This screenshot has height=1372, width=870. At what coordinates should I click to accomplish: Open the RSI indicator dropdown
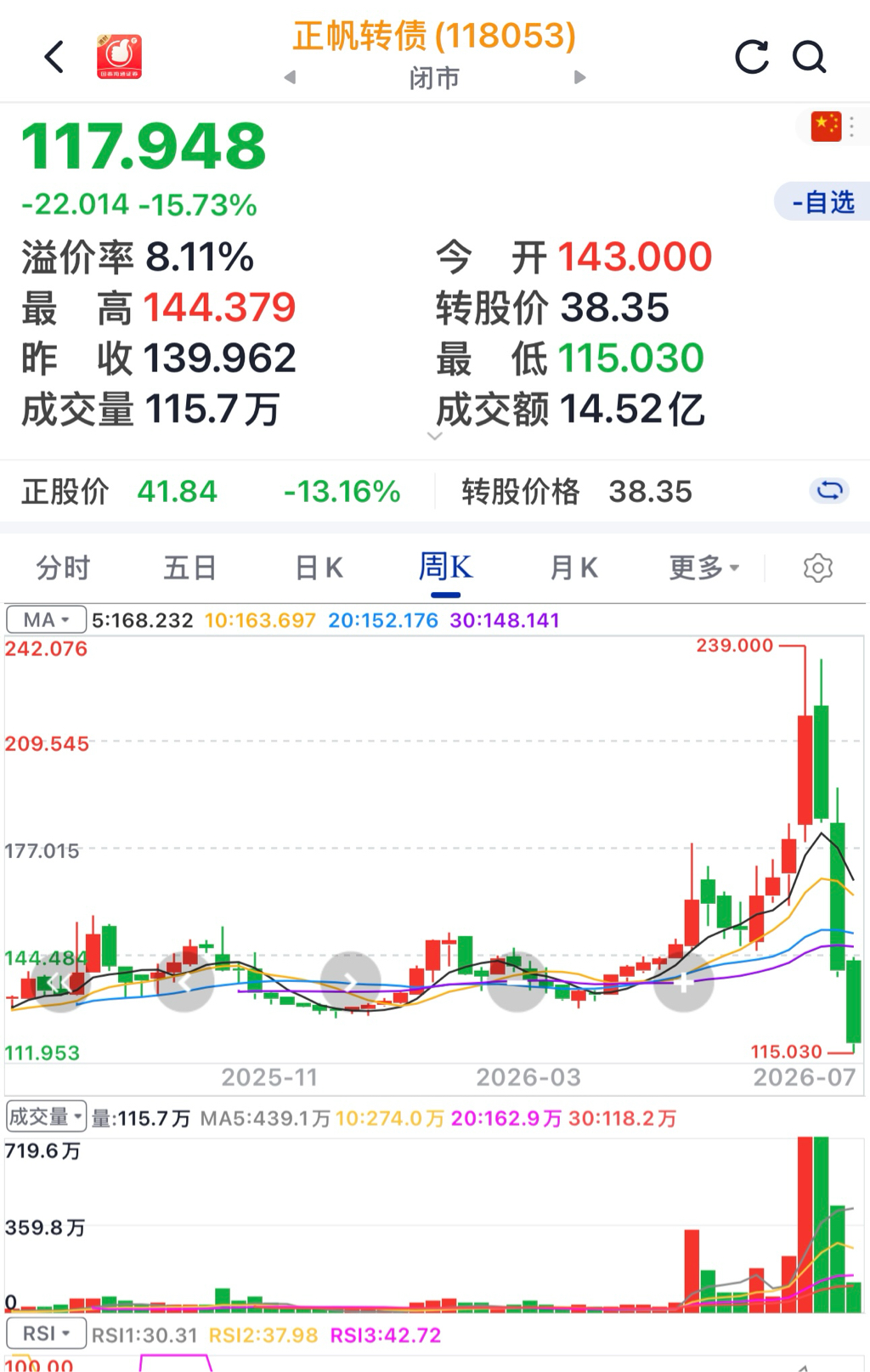point(47,1334)
